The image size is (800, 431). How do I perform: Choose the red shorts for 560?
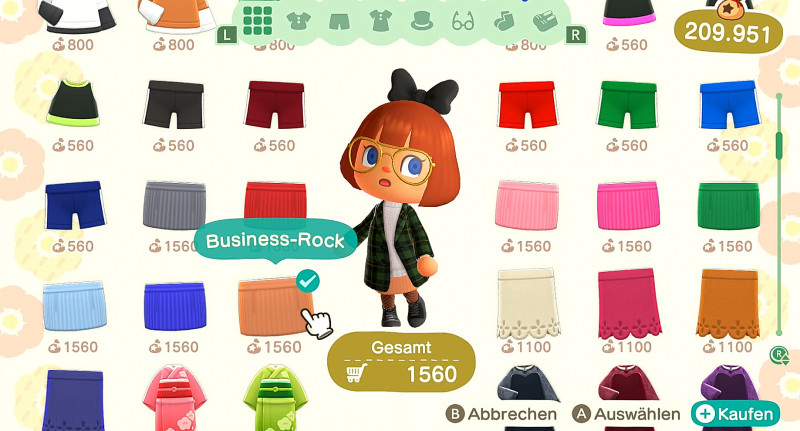click(524, 104)
